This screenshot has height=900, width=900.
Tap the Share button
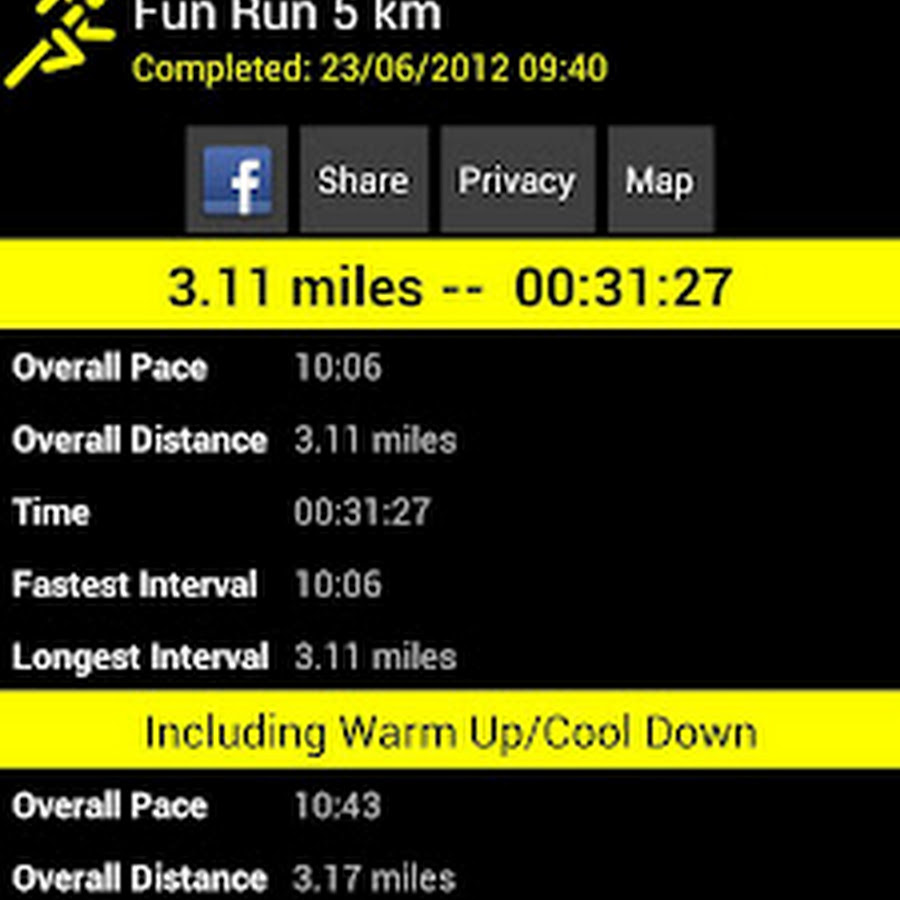(363, 180)
